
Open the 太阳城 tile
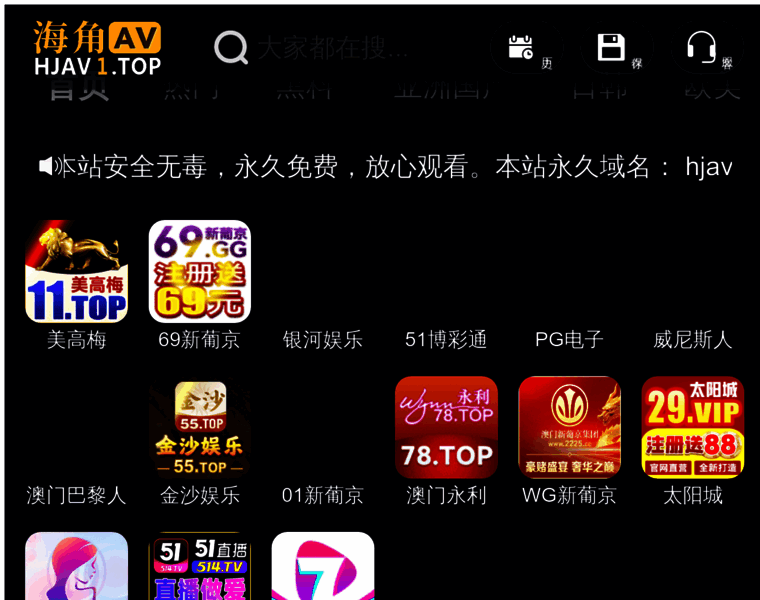tap(692, 428)
